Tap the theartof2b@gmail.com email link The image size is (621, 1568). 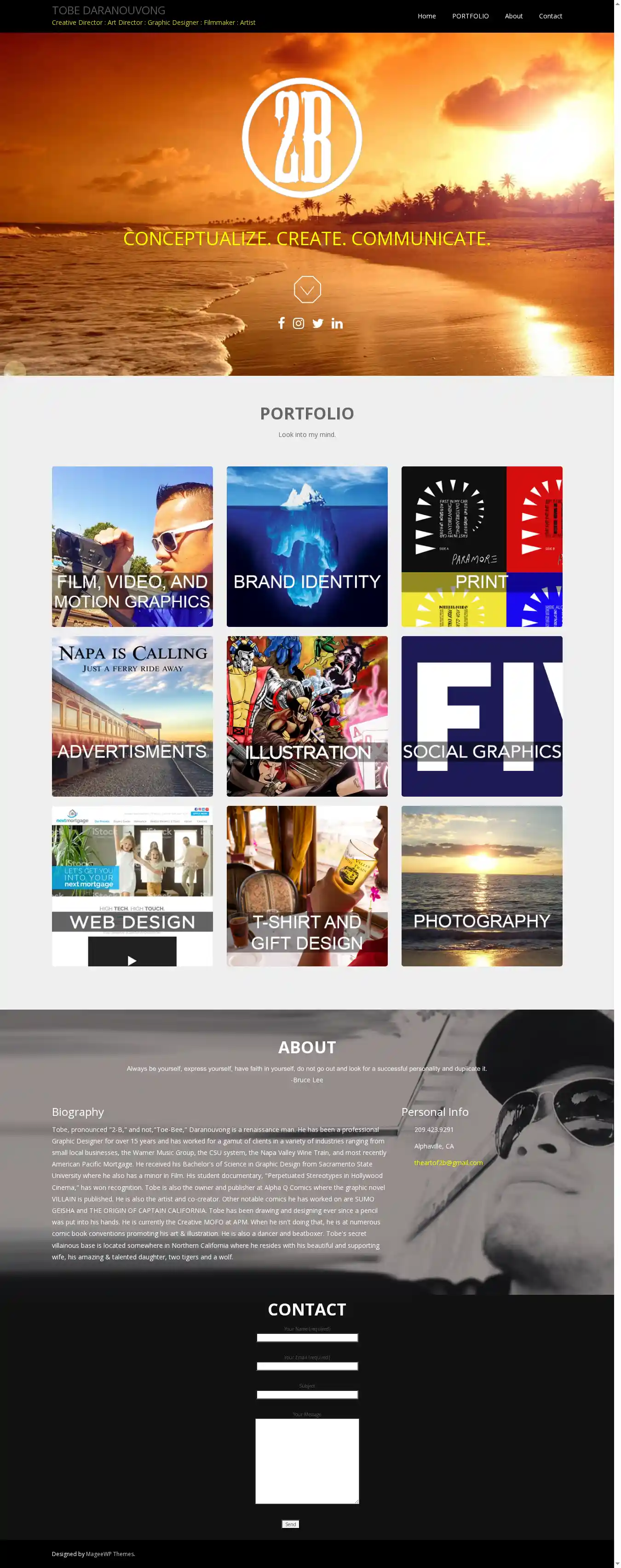tap(448, 1163)
